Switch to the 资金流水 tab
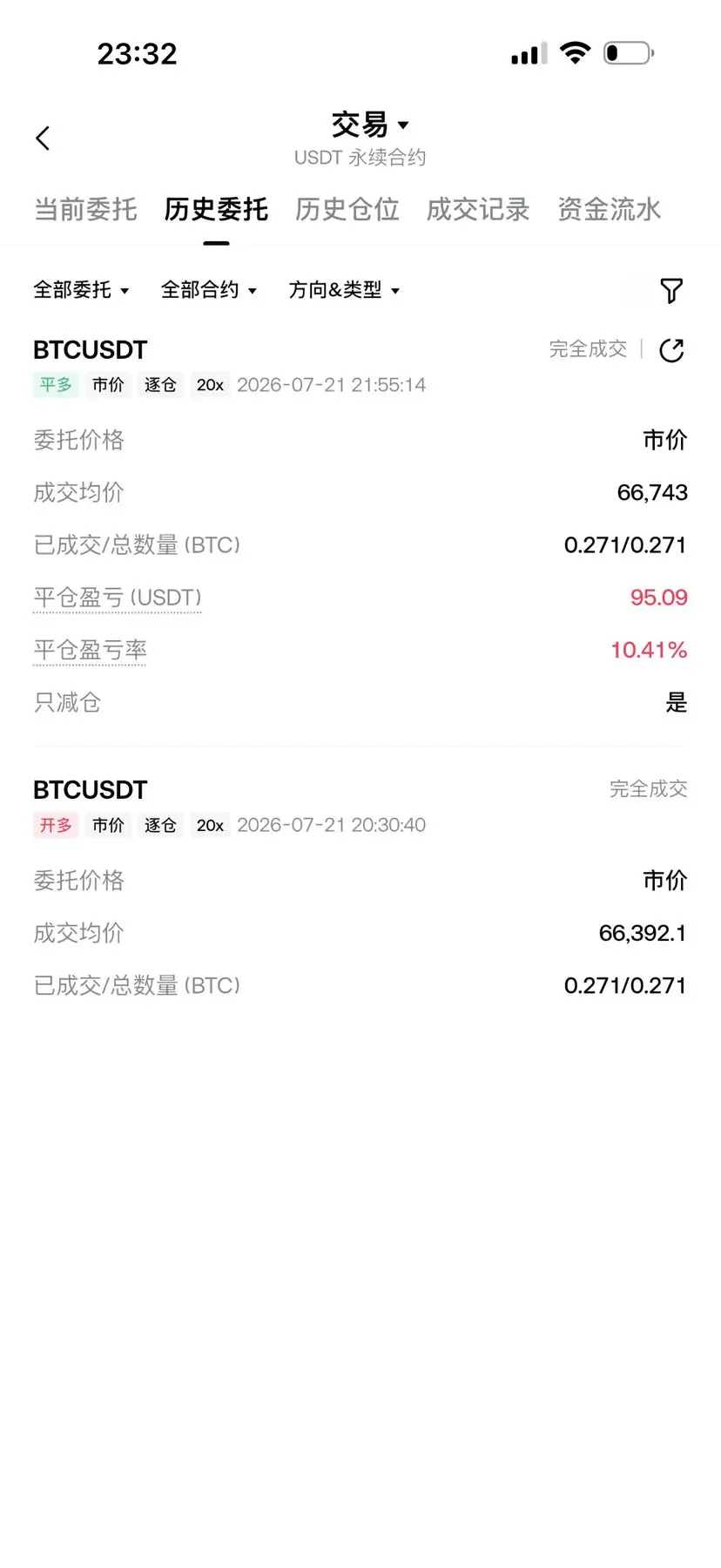721x1568 pixels. 609,210
